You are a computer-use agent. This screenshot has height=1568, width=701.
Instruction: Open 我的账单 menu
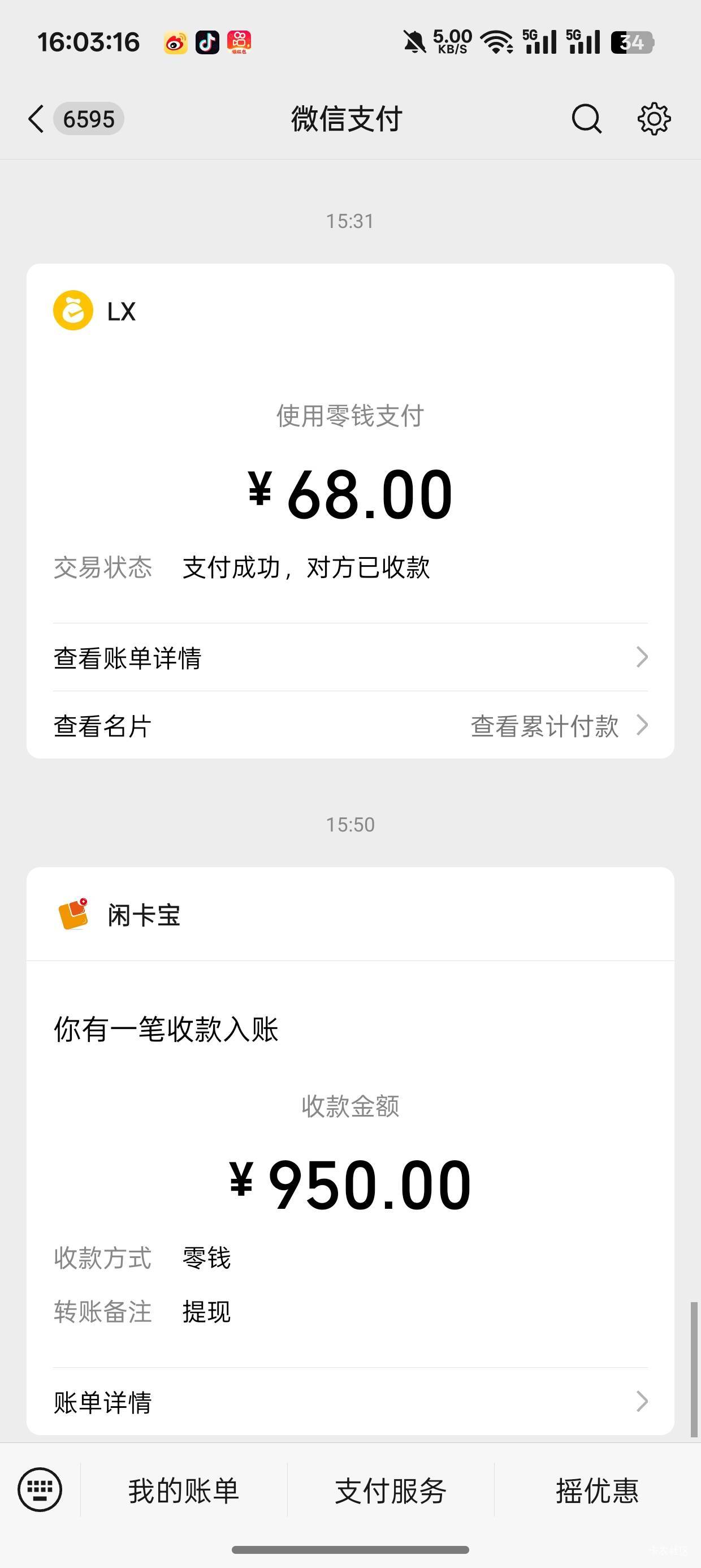coord(184,1491)
